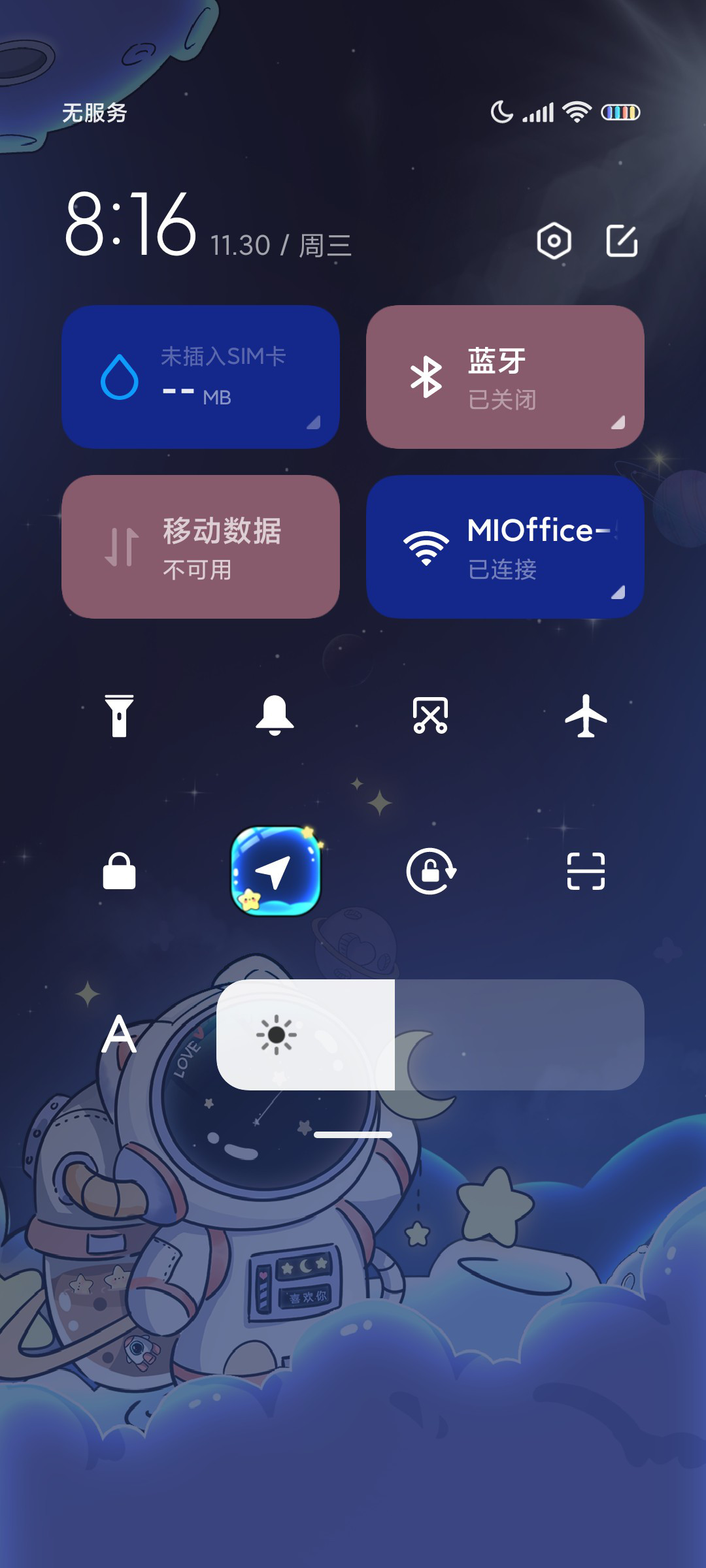
Task: Edit the control center tiles
Action: pos(622,241)
